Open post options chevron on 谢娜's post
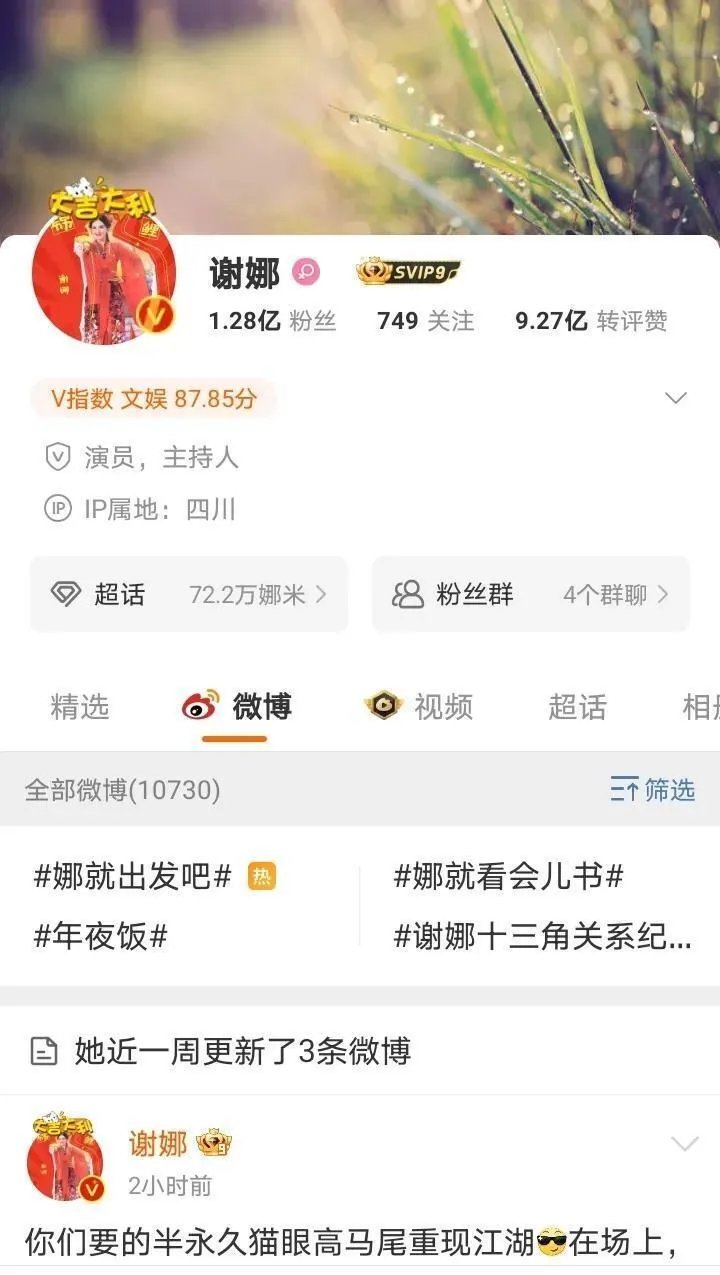 pyautogui.click(x=684, y=1144)
